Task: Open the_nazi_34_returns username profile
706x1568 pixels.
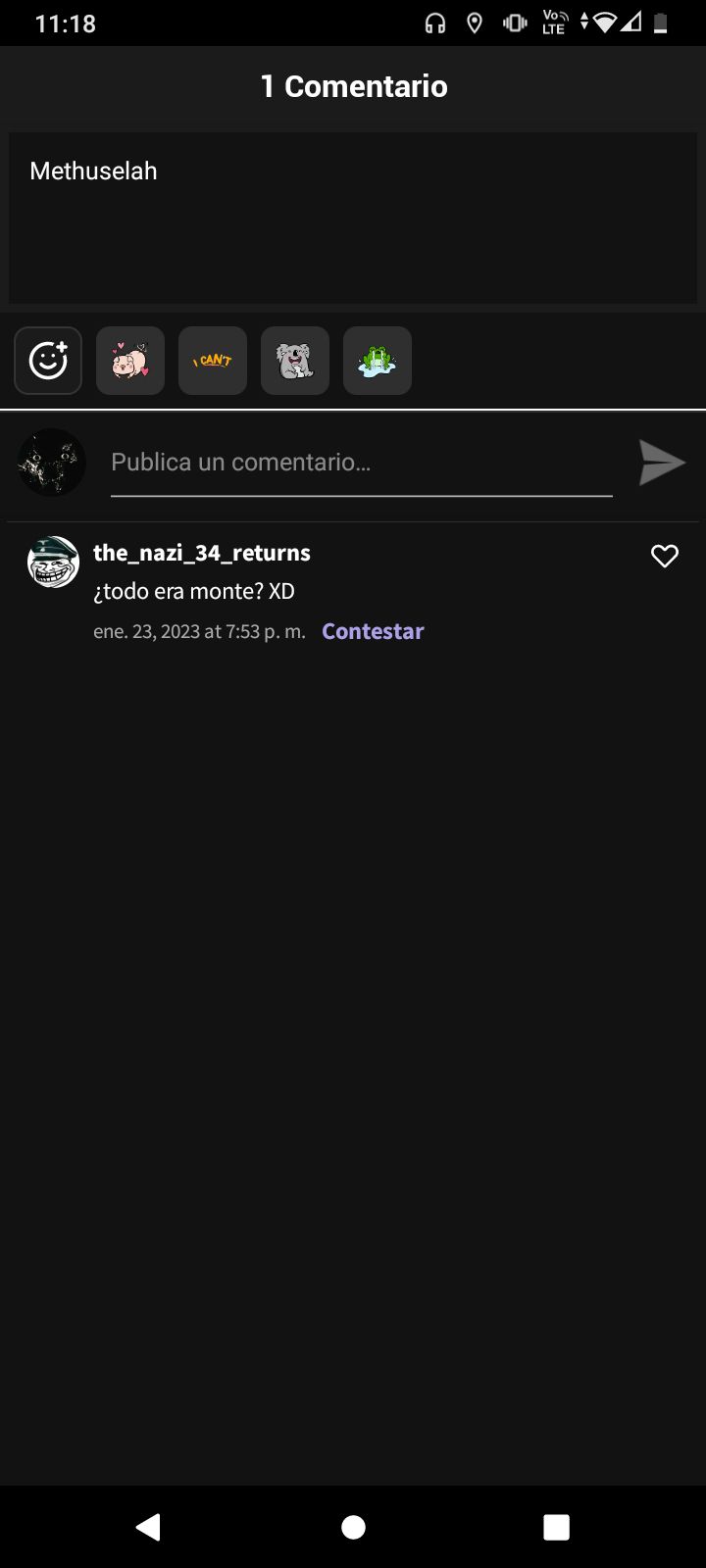Action: coord(202,553)
